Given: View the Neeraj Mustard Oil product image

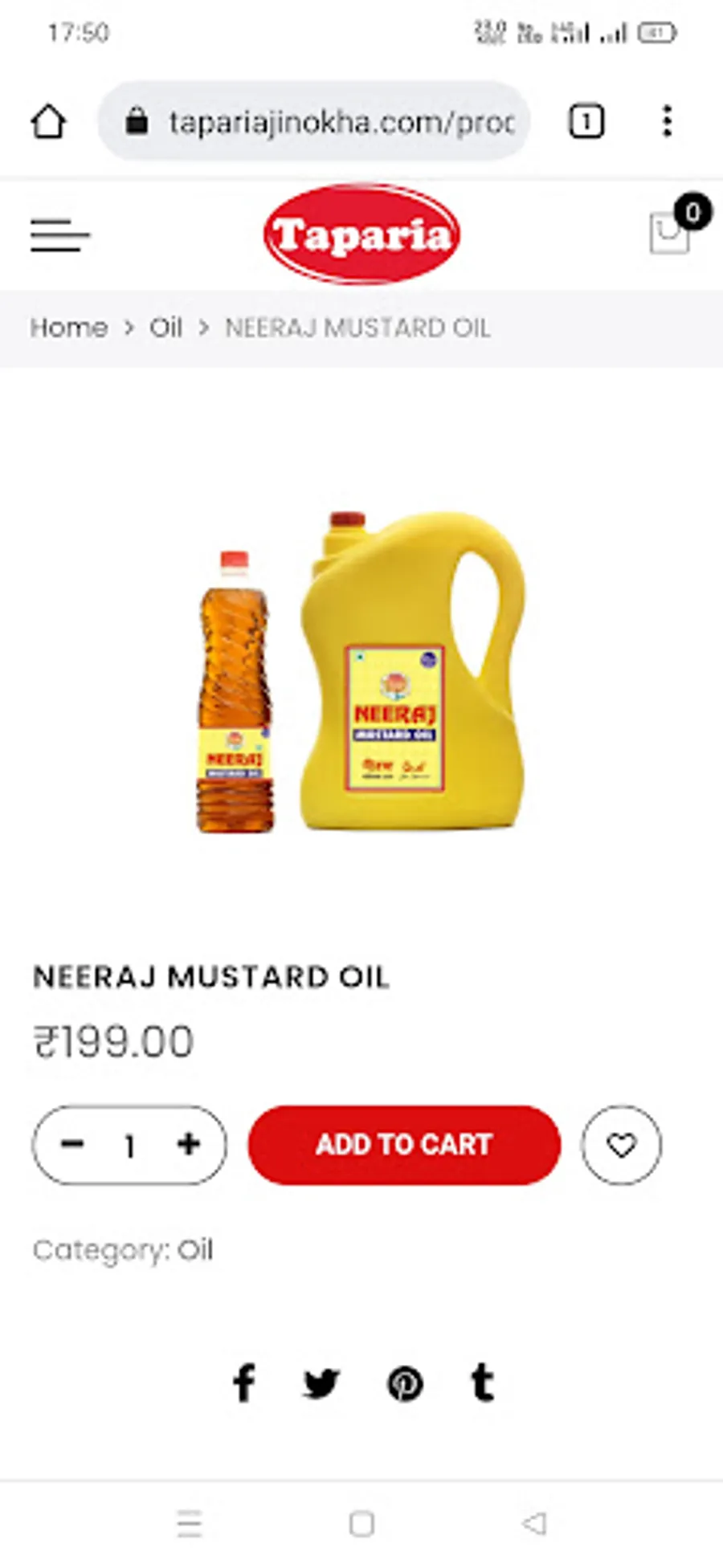Looking at the screenshot, I should [x=361, y=670].
